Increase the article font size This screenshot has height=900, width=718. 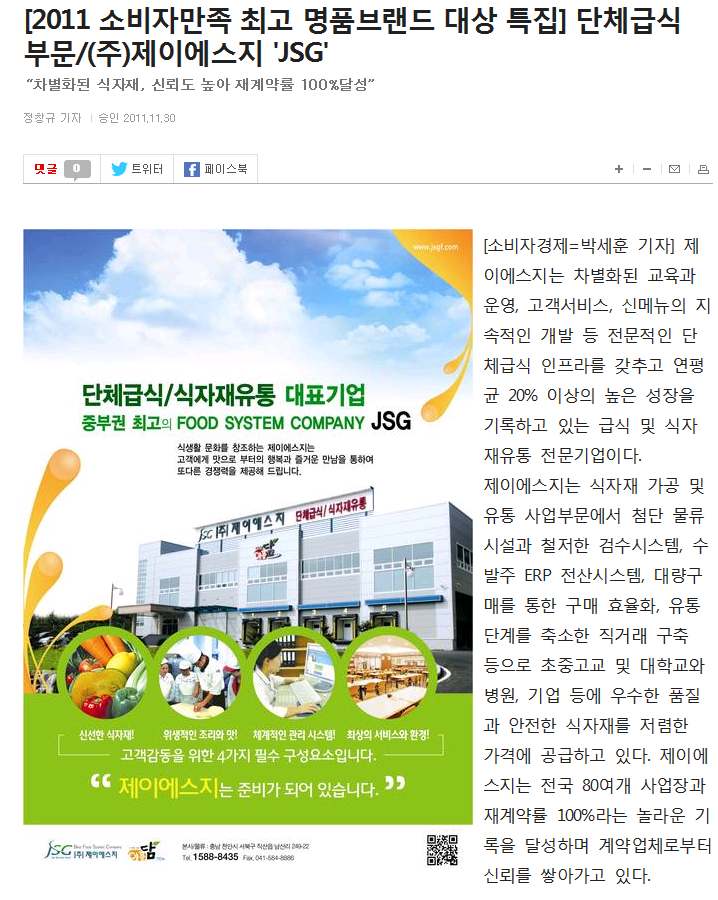pos(620,169)
